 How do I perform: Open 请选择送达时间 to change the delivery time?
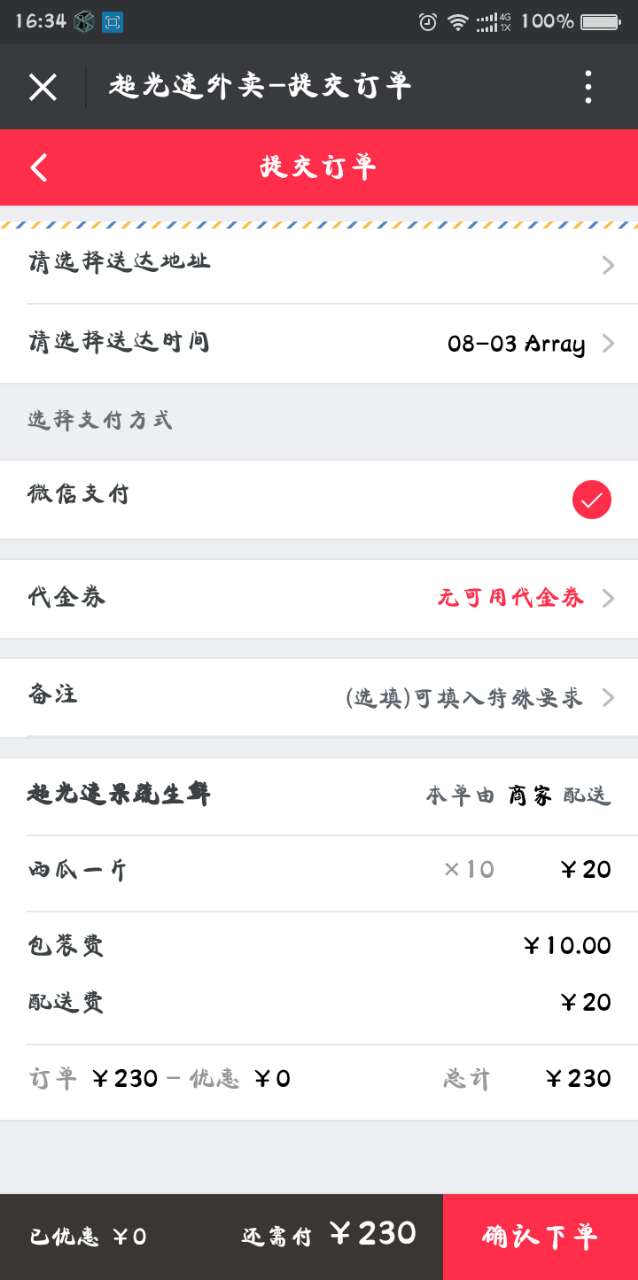(x=319, y=344)
